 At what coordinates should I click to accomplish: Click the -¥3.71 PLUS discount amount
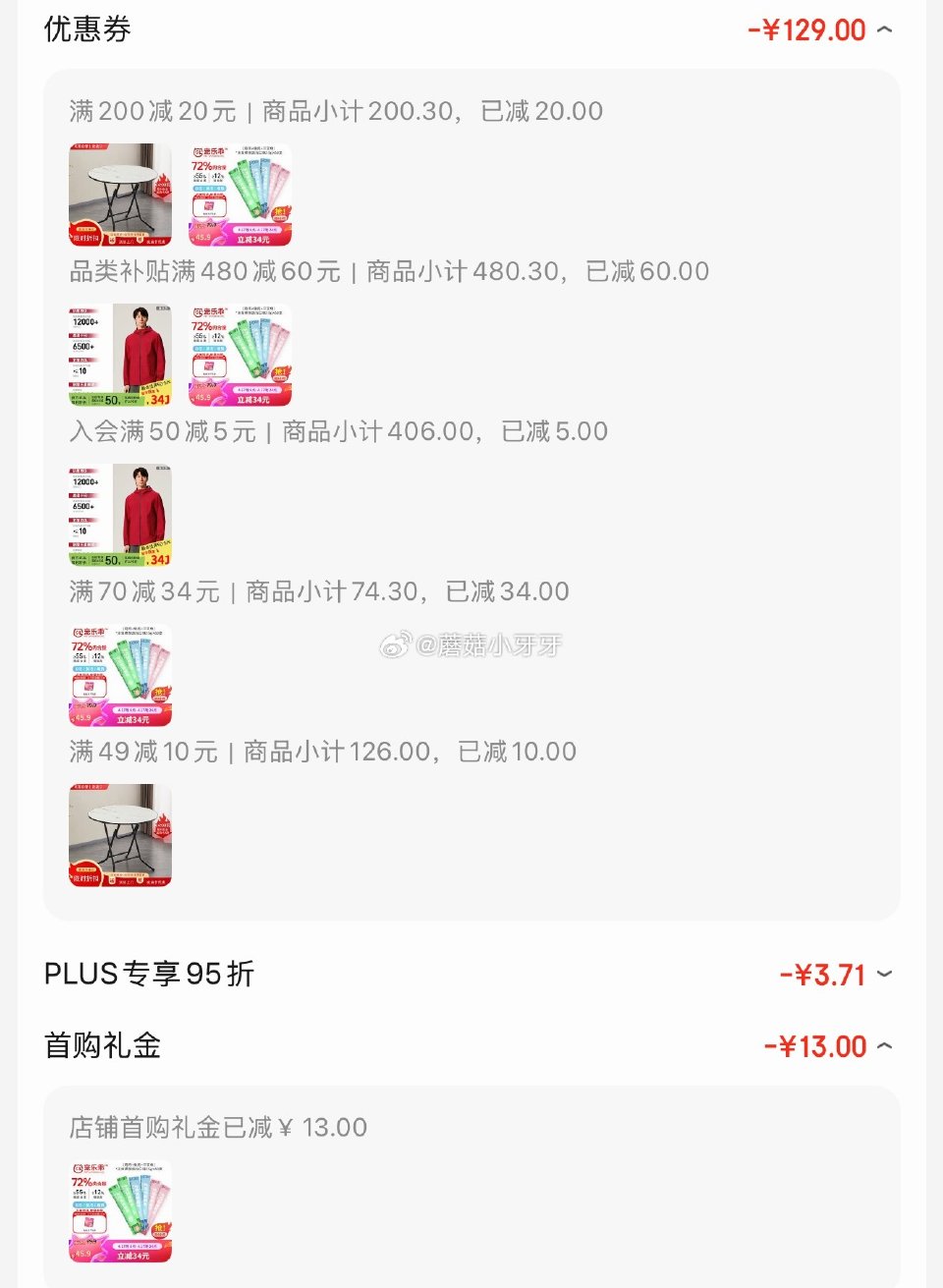pos(823,975)
